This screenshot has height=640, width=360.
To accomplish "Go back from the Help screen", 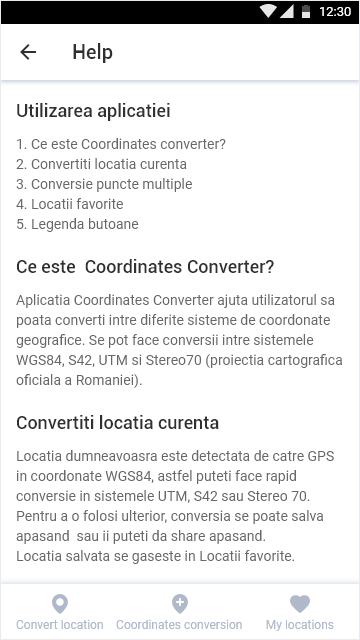I will pyautogui.click(x=28, y=52).
